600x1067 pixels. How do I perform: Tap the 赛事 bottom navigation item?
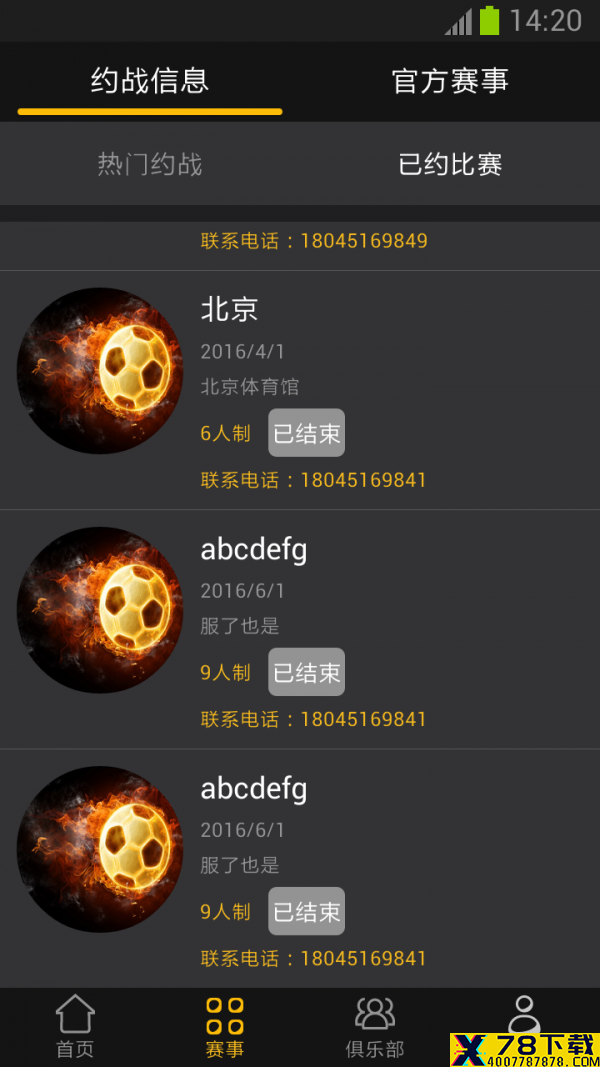point(224,1027)
